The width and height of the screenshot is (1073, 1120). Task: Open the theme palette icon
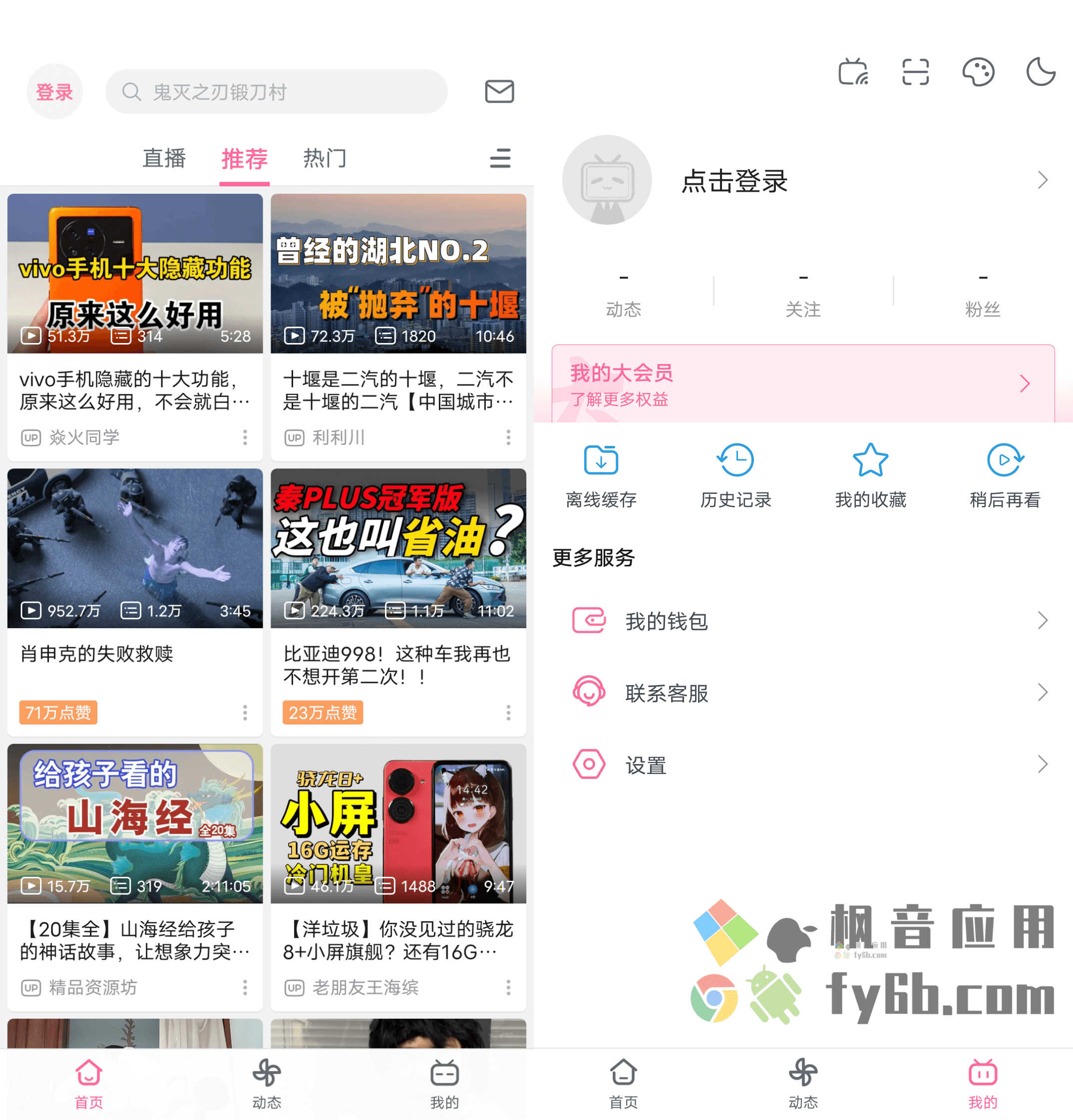point(978,72)
